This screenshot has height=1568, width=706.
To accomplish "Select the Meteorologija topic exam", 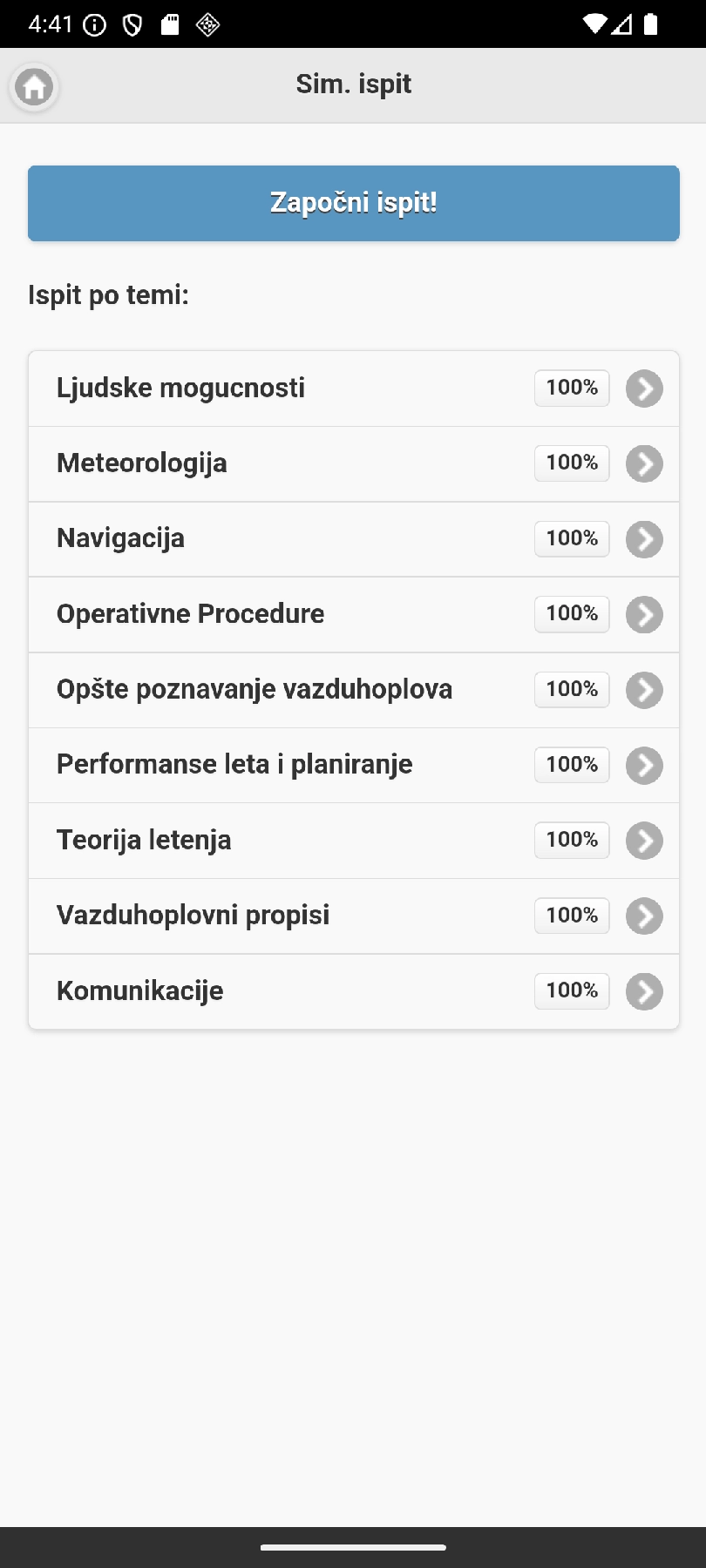I will click(353, 463).
